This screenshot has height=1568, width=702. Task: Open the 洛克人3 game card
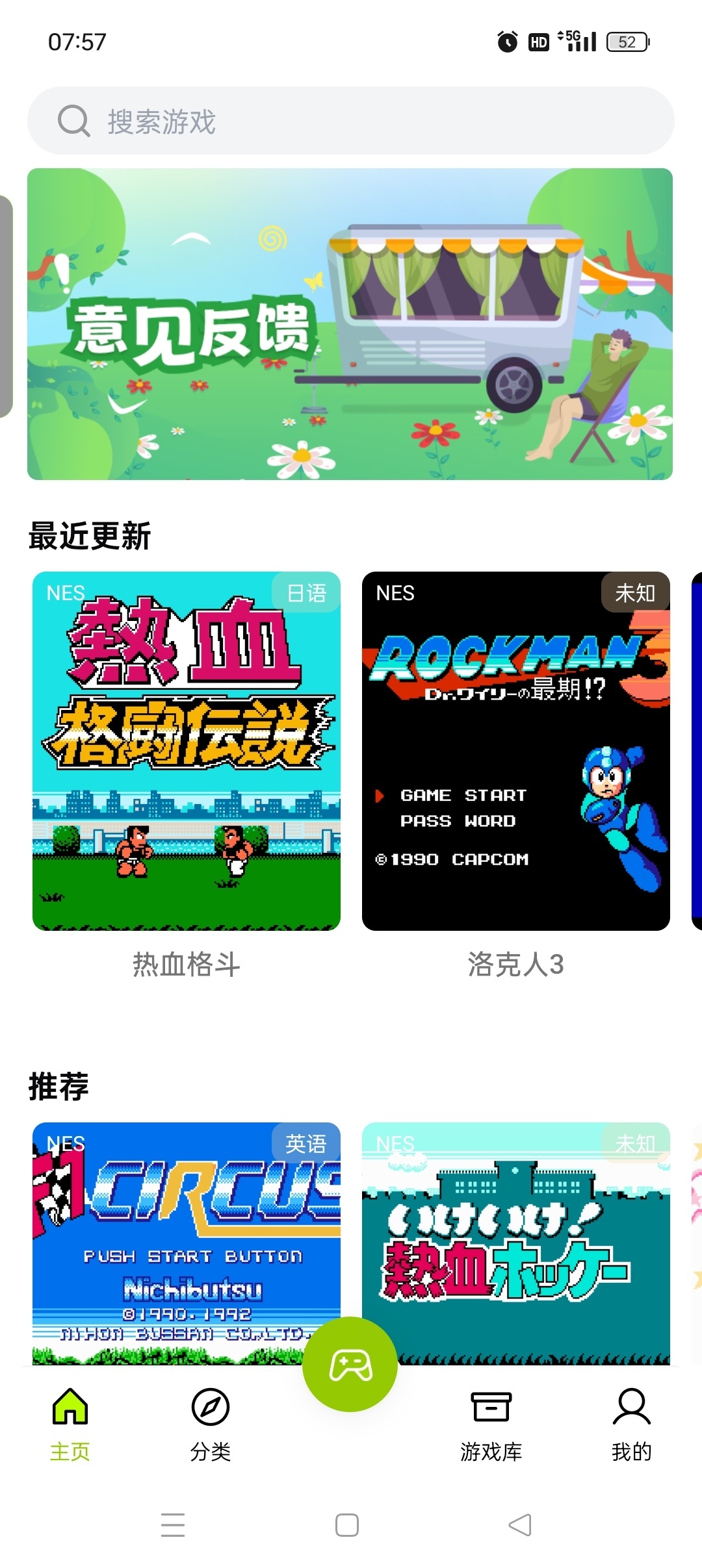click(x=515, y=751)
